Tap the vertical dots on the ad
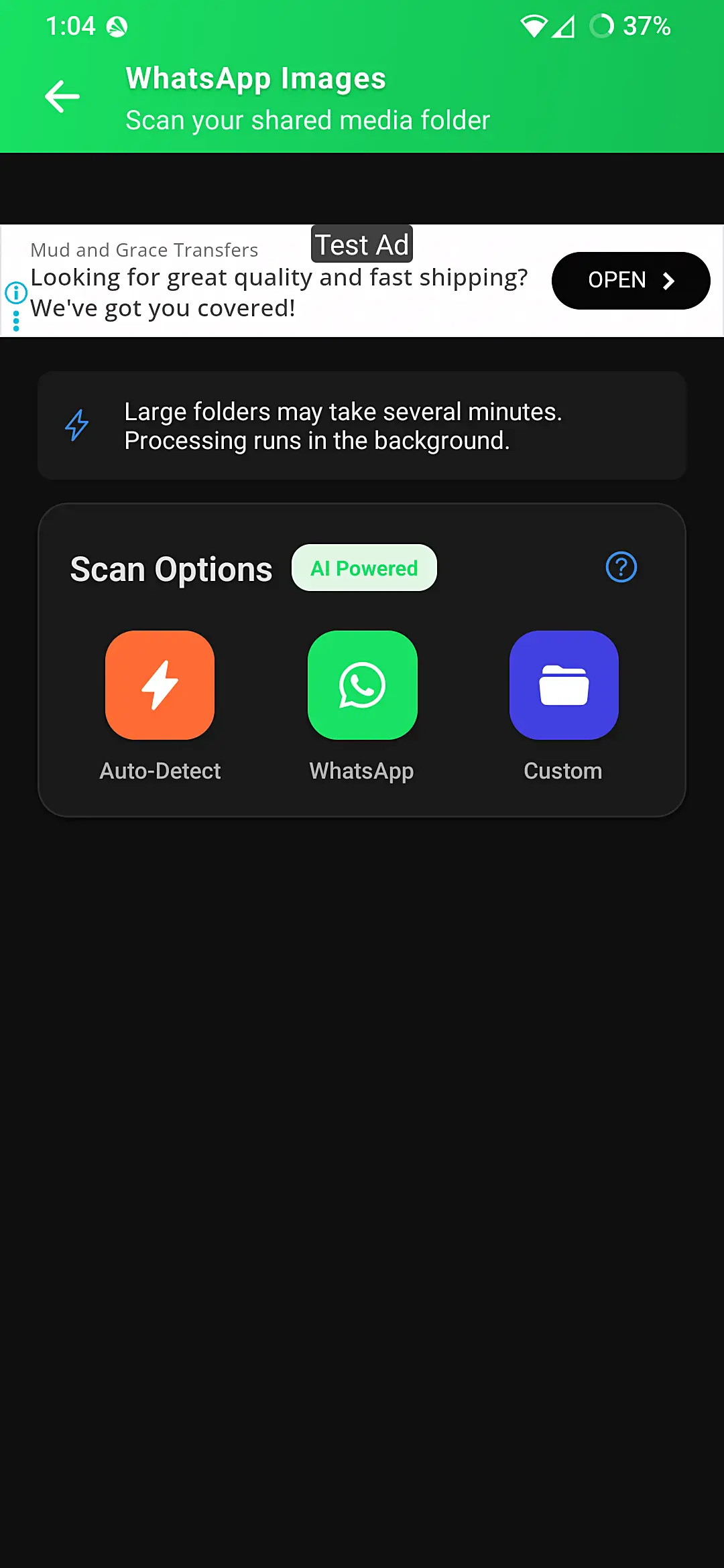Image resolution: width=724 pixels, height=1568 pixels. [x=17, y=320]
